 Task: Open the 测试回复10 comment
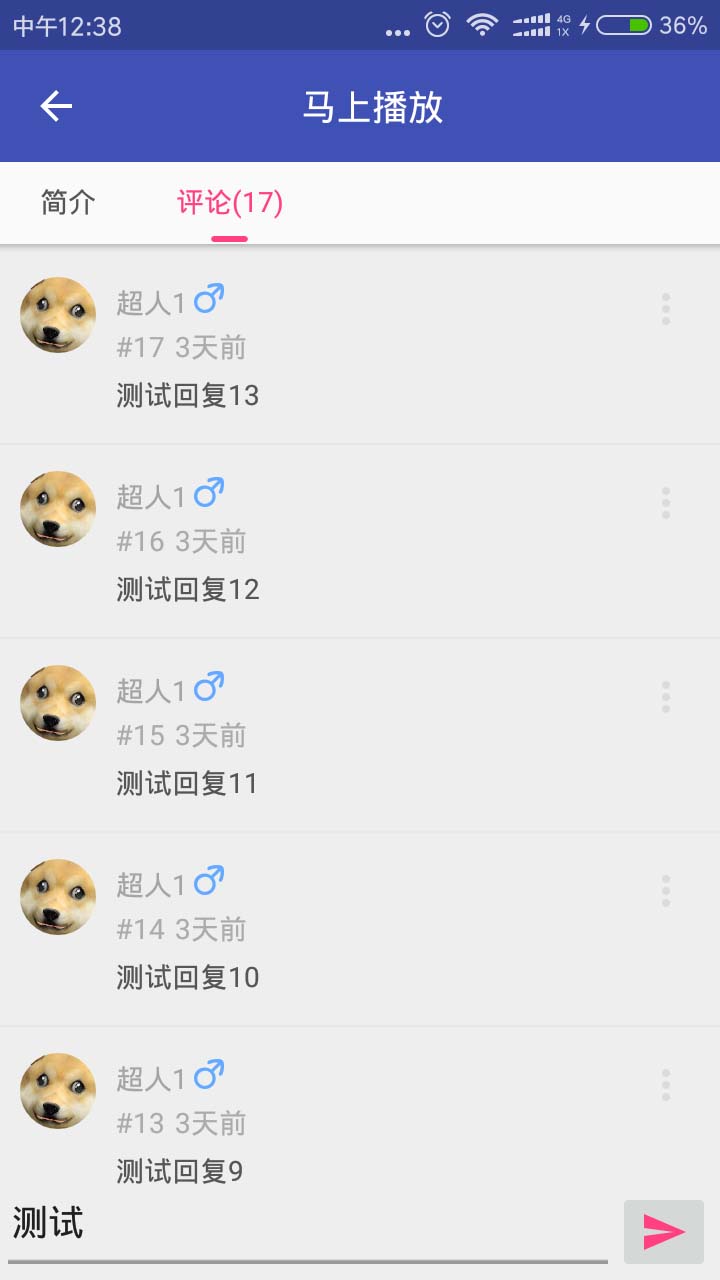click(x=188, y=977)
